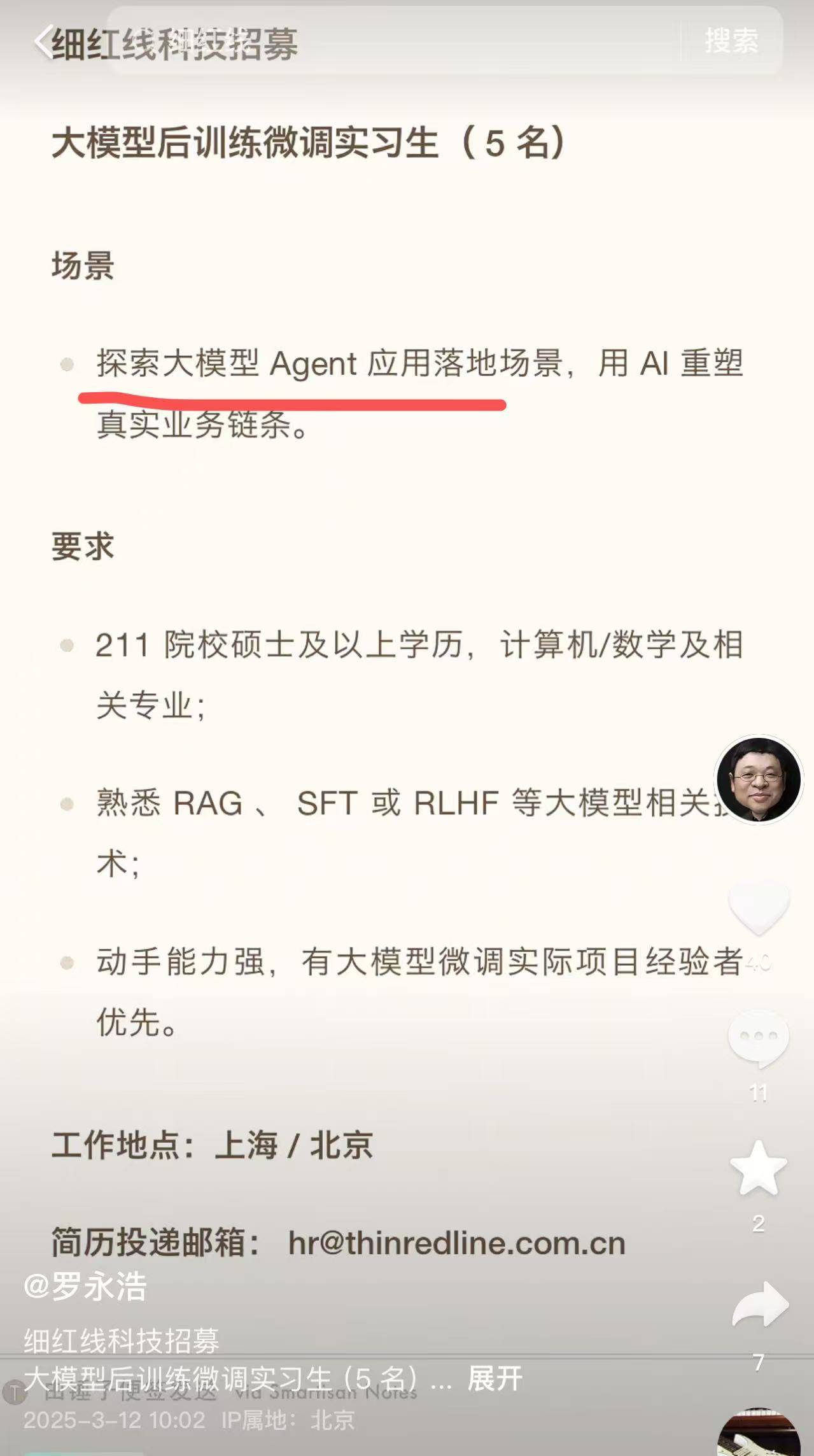Open 罗永浩's profile avatar
This screenshot has width=814, height=1456.
coord(758,779)
